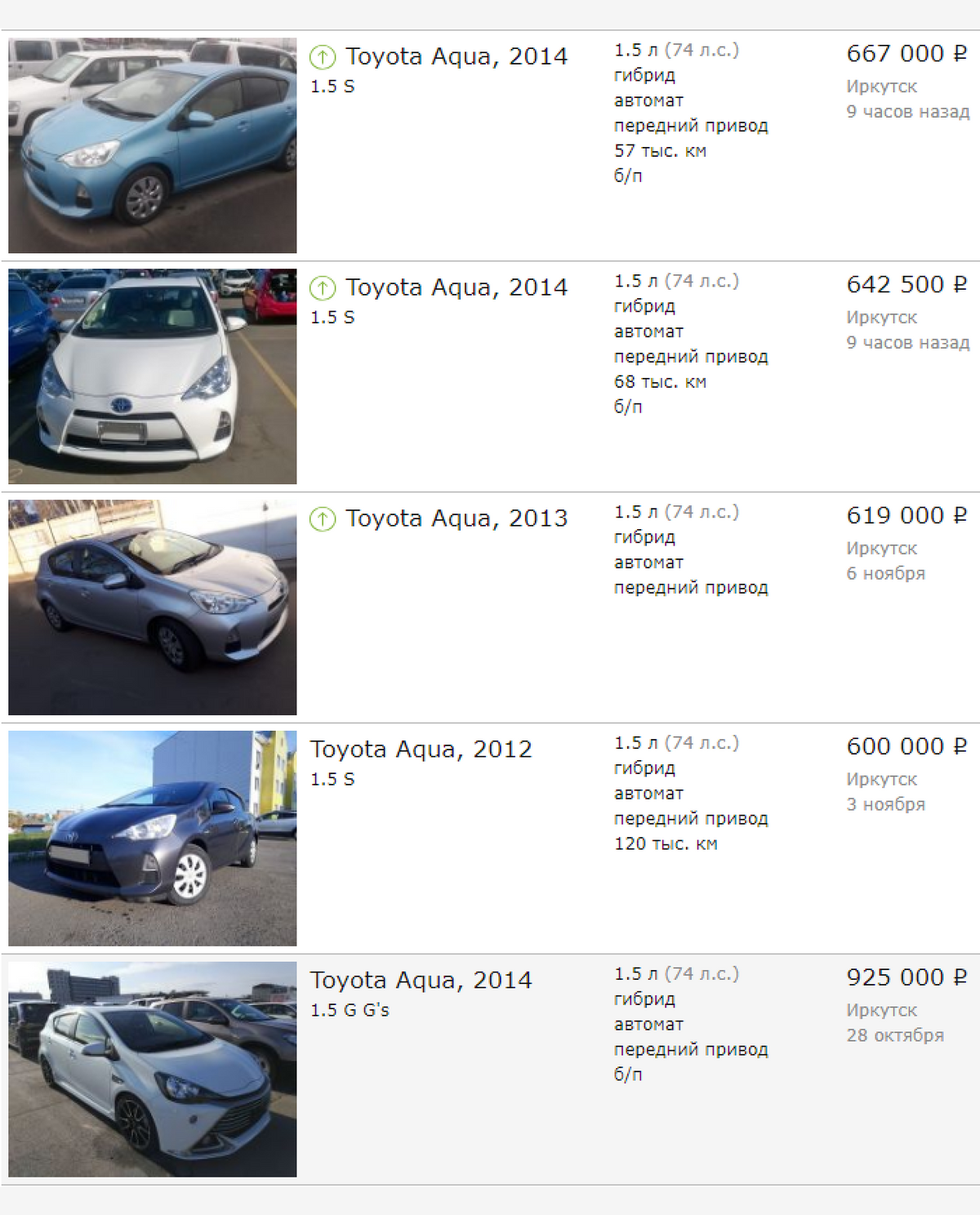Open the Toyota Aqua 2014 listing for 667 000 ₽
The width and height of the screenshot is (980, 1215).
click(456, 56)
